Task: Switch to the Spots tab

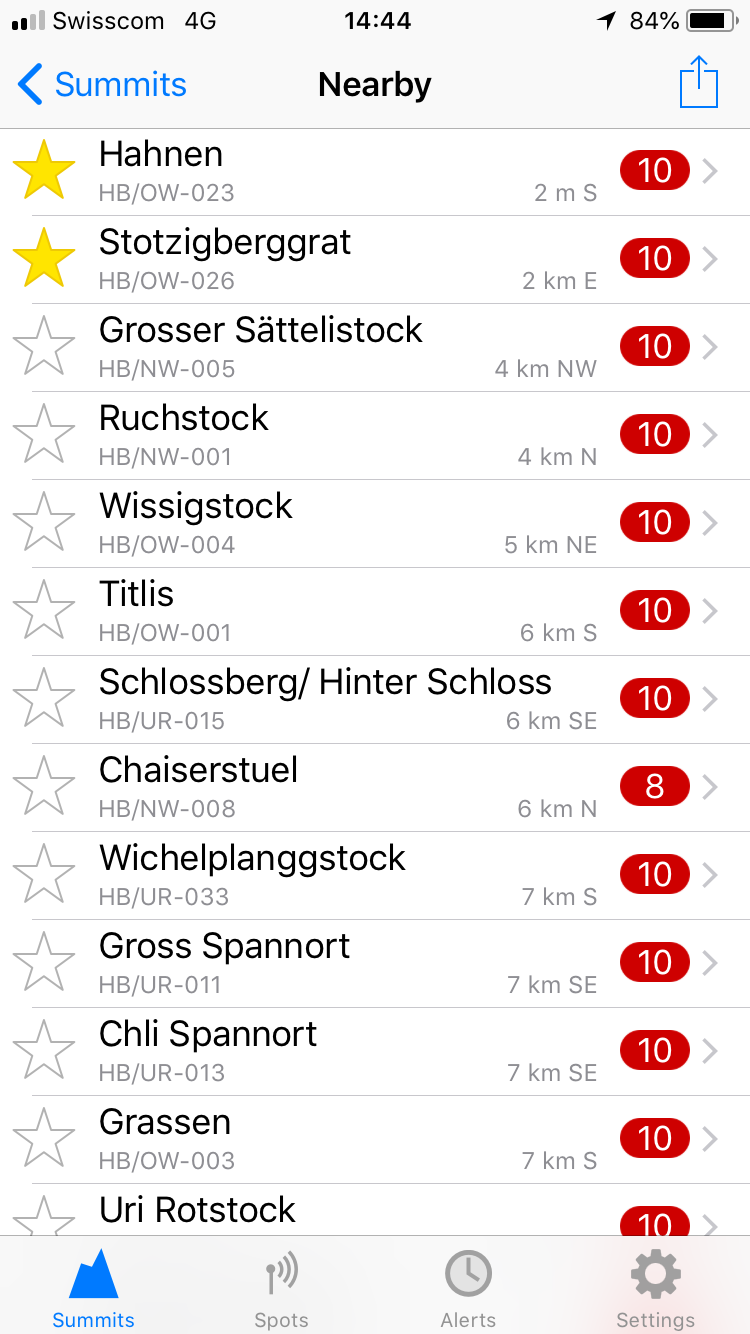Action: click(281, 1288)
